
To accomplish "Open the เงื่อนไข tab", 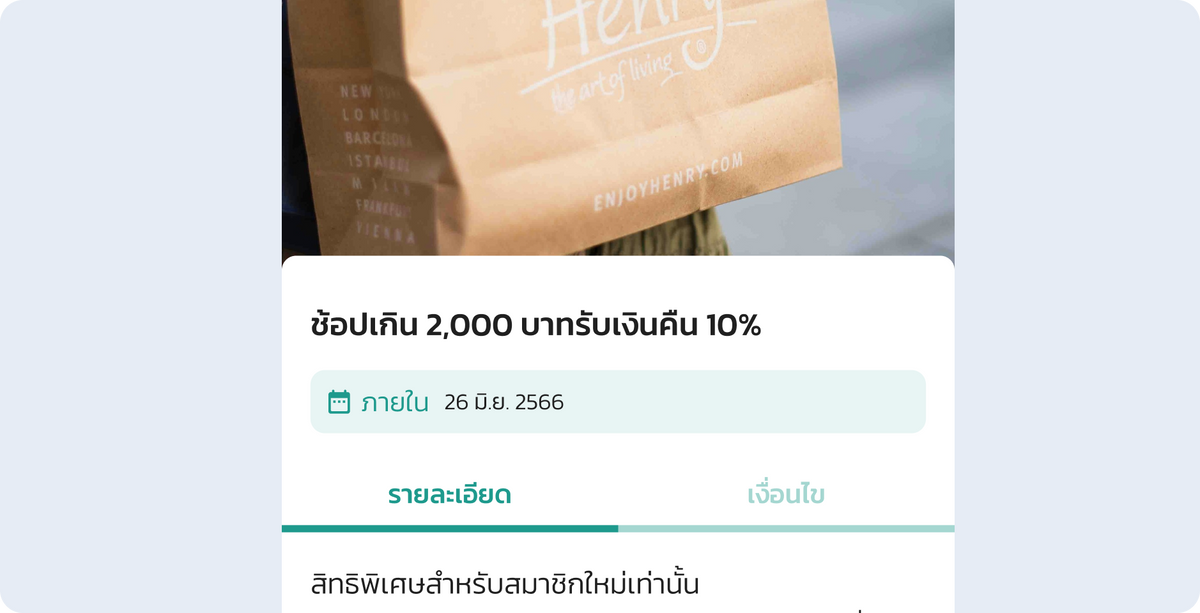I will [x=786, y=495].
